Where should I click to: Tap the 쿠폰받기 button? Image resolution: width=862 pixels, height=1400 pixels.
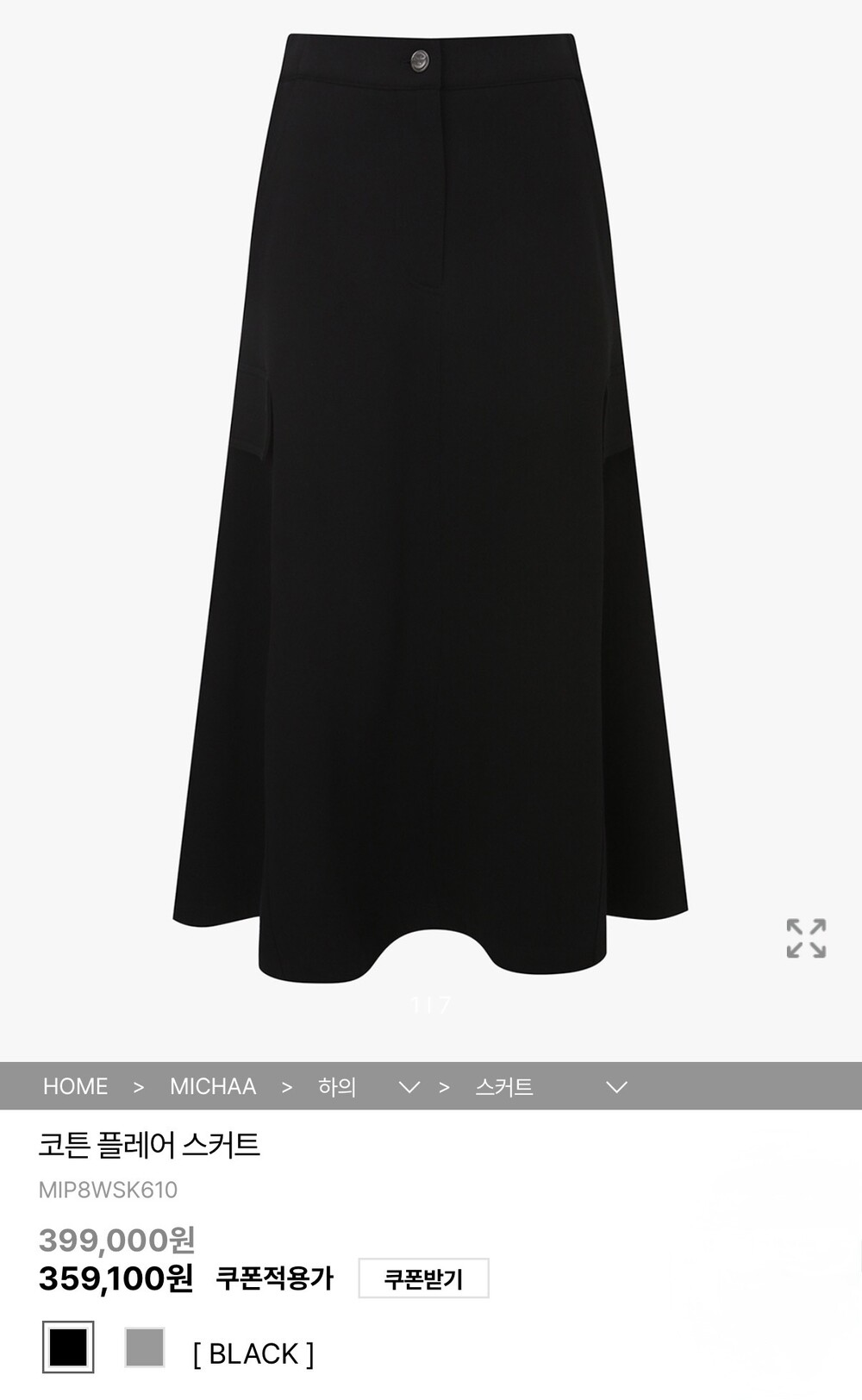pos(423,1278)
